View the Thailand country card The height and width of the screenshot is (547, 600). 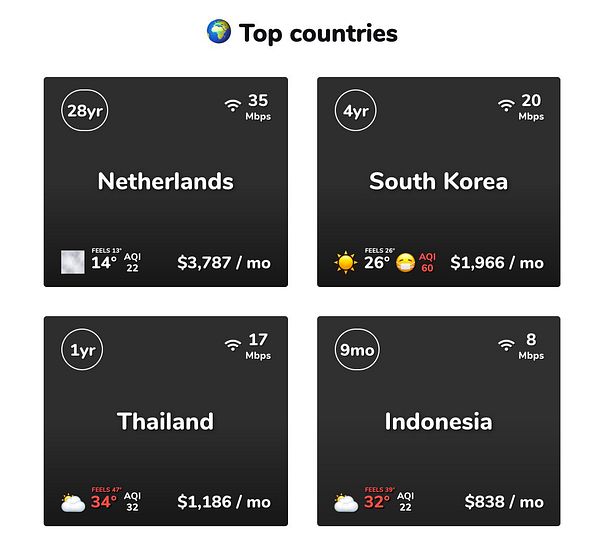coord(165,421)
